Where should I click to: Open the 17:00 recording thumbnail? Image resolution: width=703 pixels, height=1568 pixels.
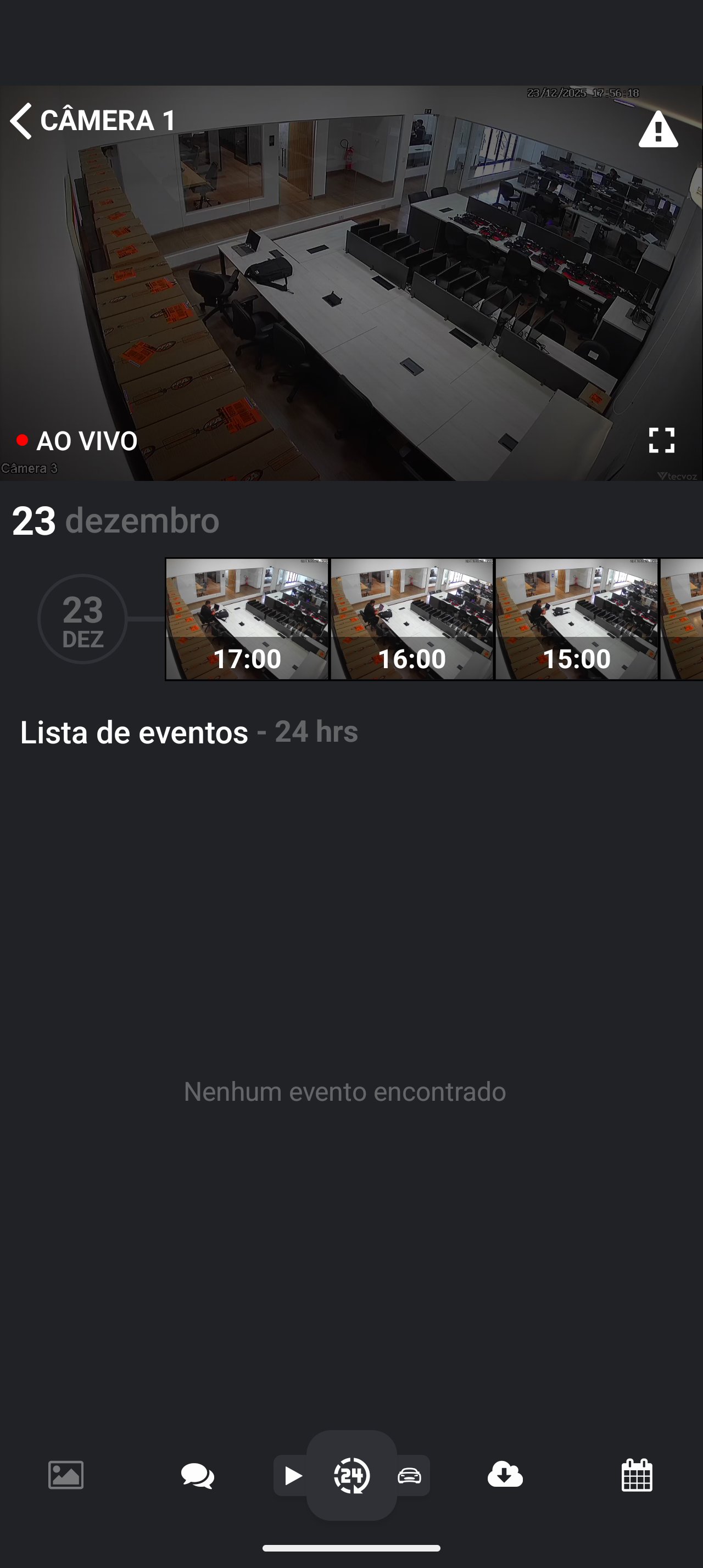247,618
